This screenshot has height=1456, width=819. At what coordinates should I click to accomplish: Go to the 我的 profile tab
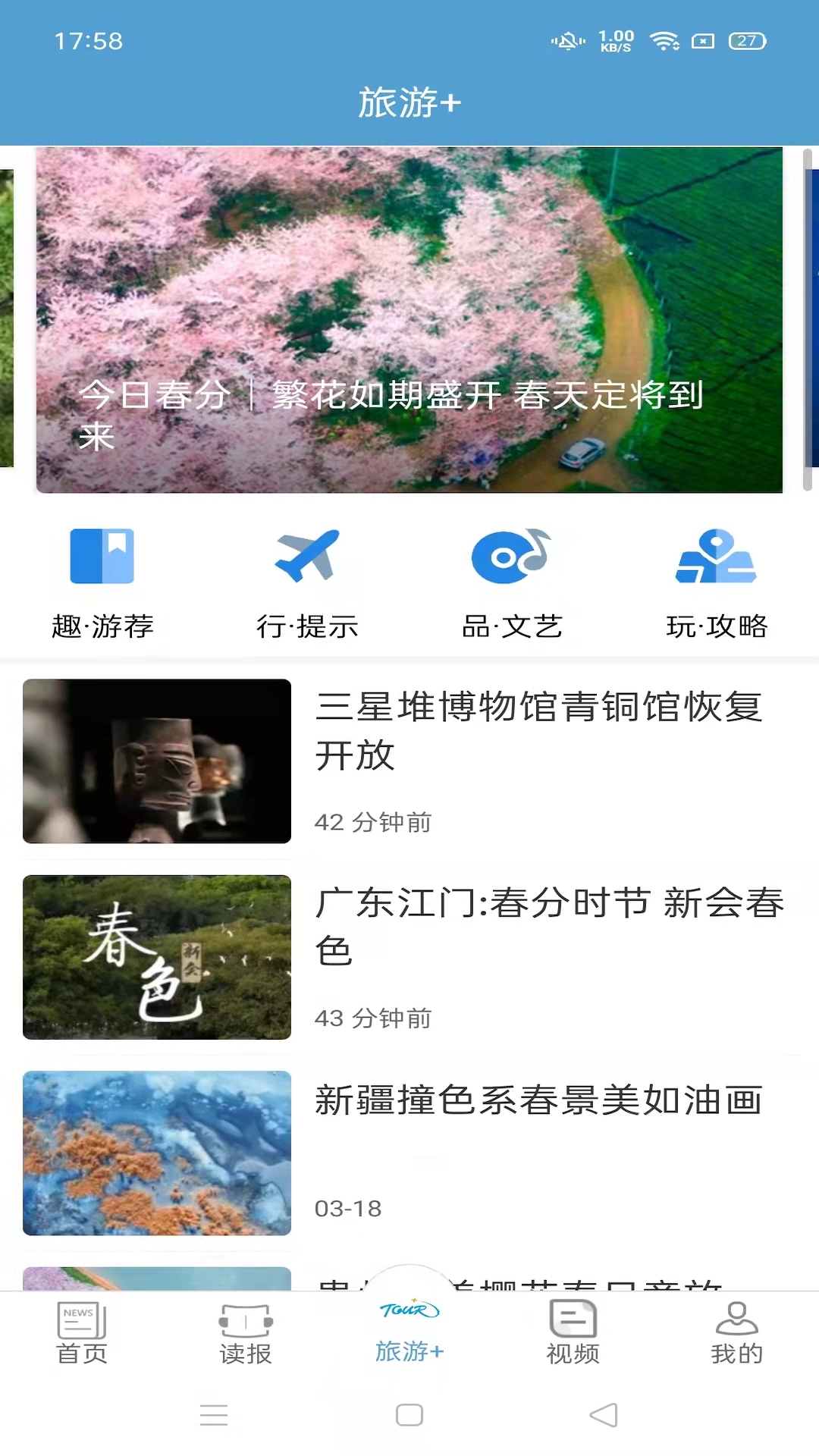737,1333
